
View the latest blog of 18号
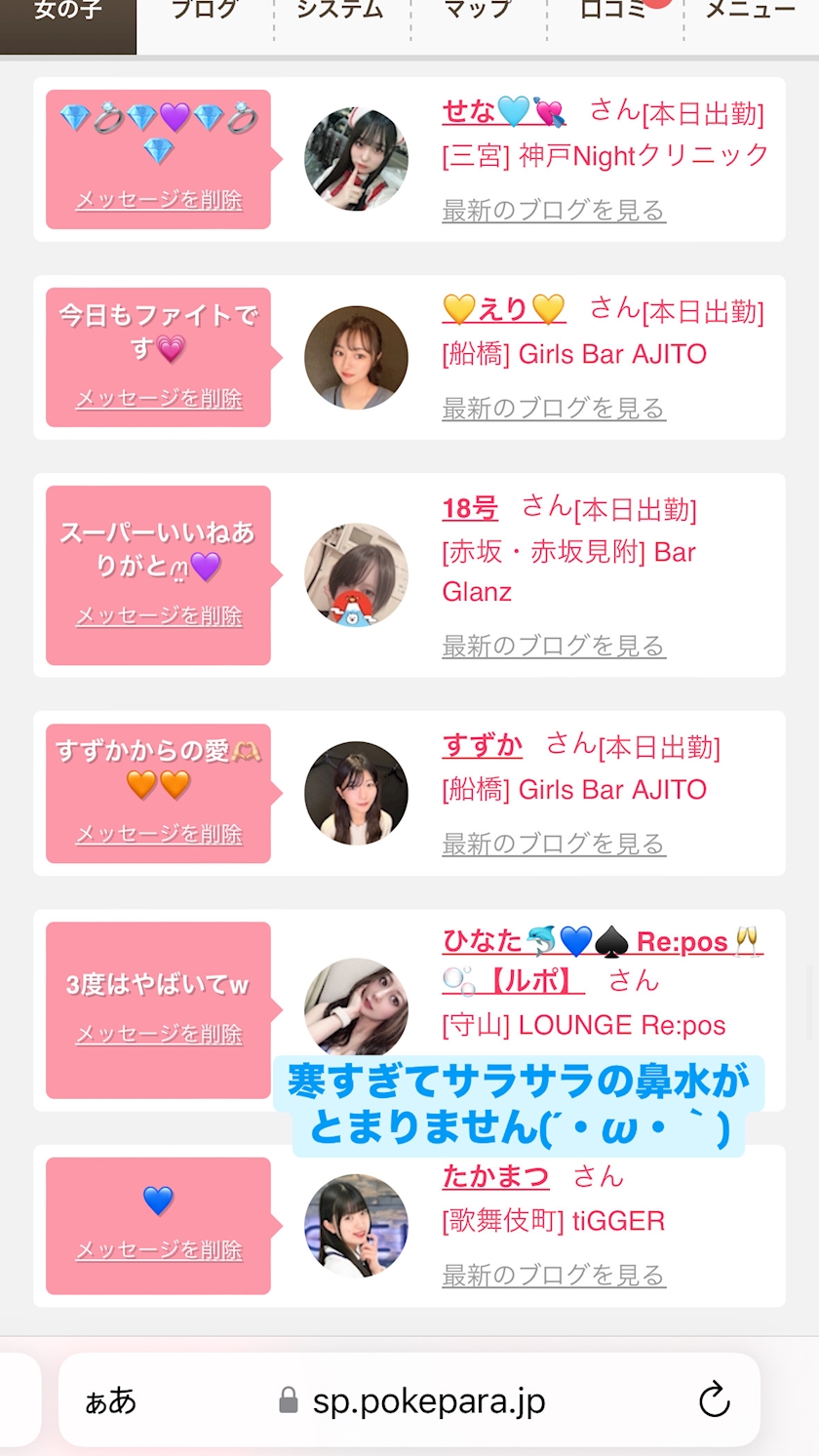(554, 646)
